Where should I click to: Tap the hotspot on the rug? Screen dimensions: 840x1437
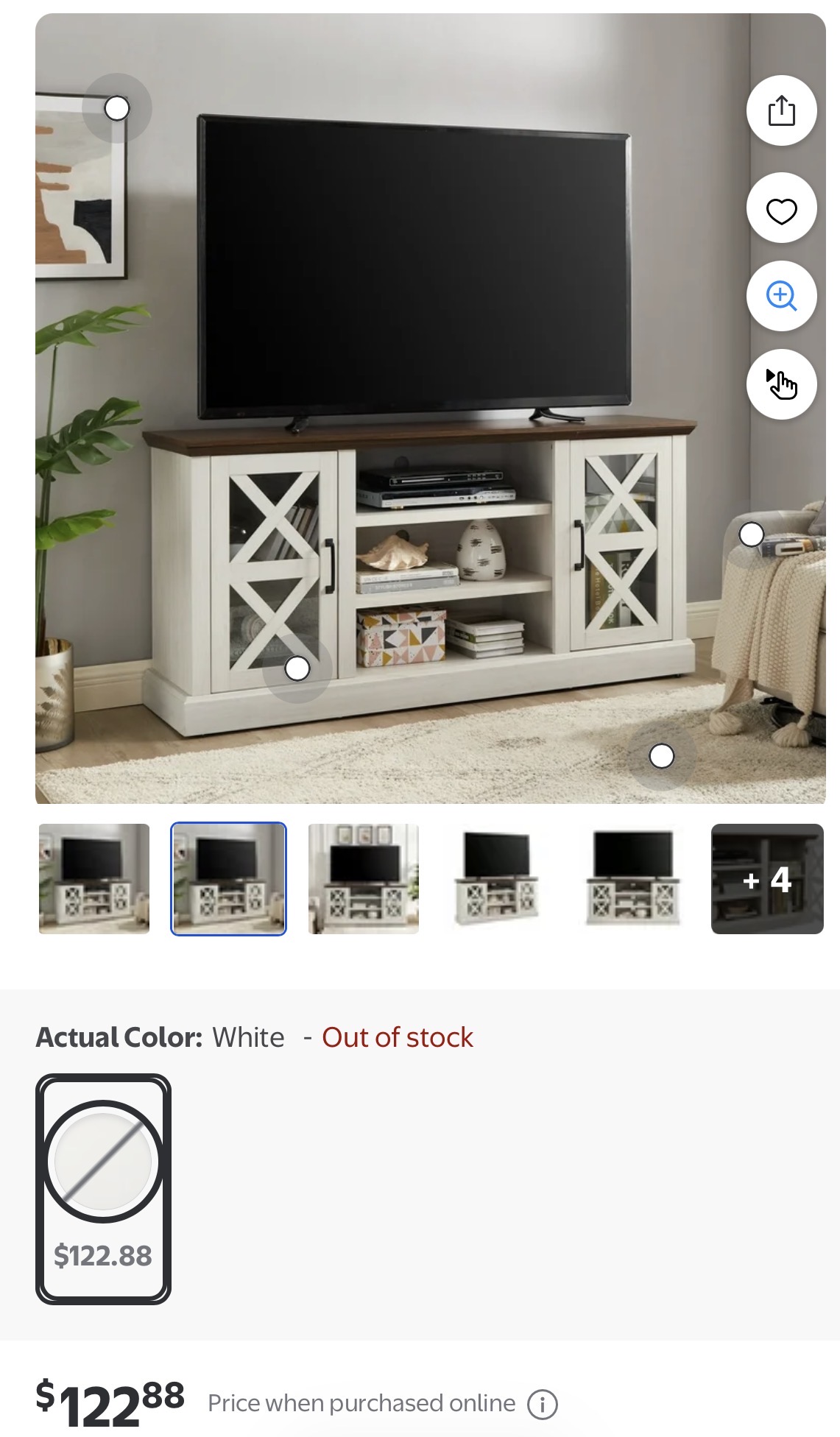(x=661, y=756)
